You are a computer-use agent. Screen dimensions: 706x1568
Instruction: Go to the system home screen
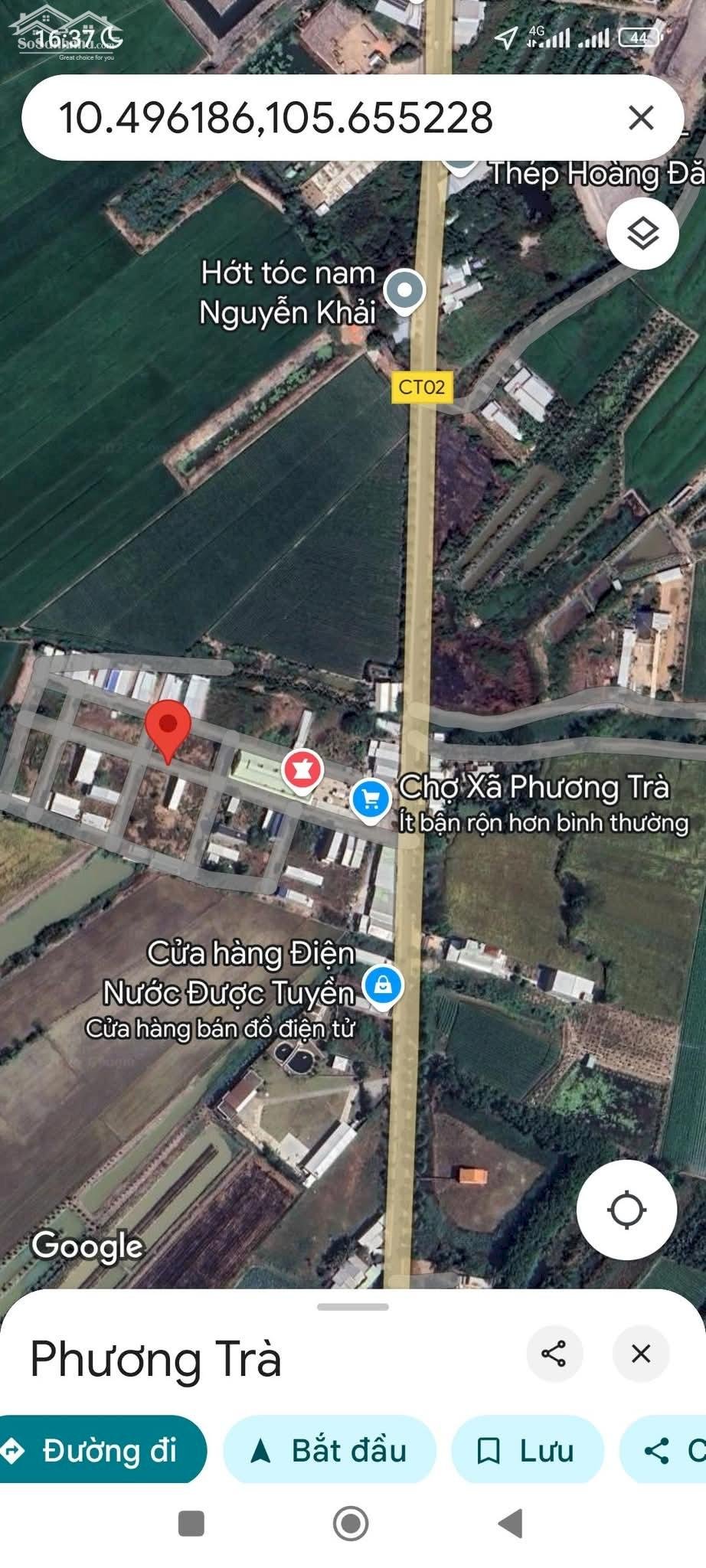351,1523
